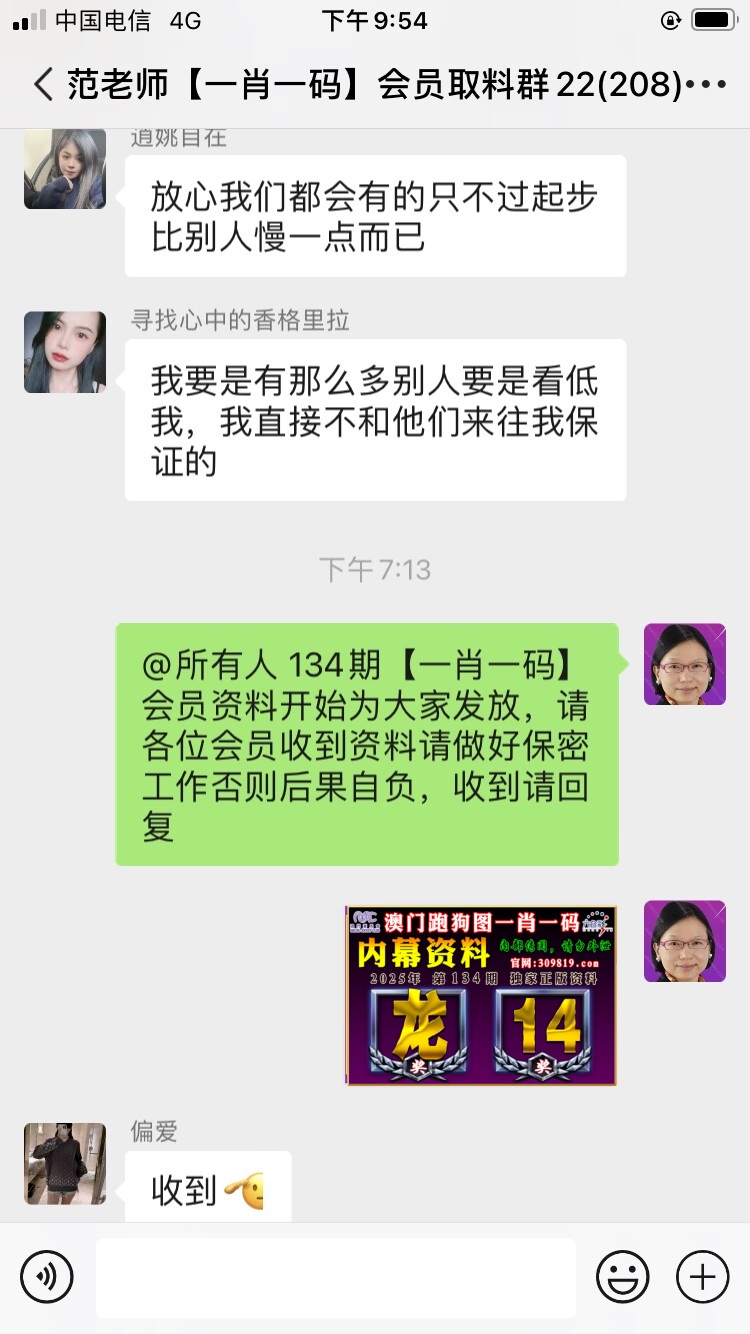Tap the message text field

[x=335, y=1277]
